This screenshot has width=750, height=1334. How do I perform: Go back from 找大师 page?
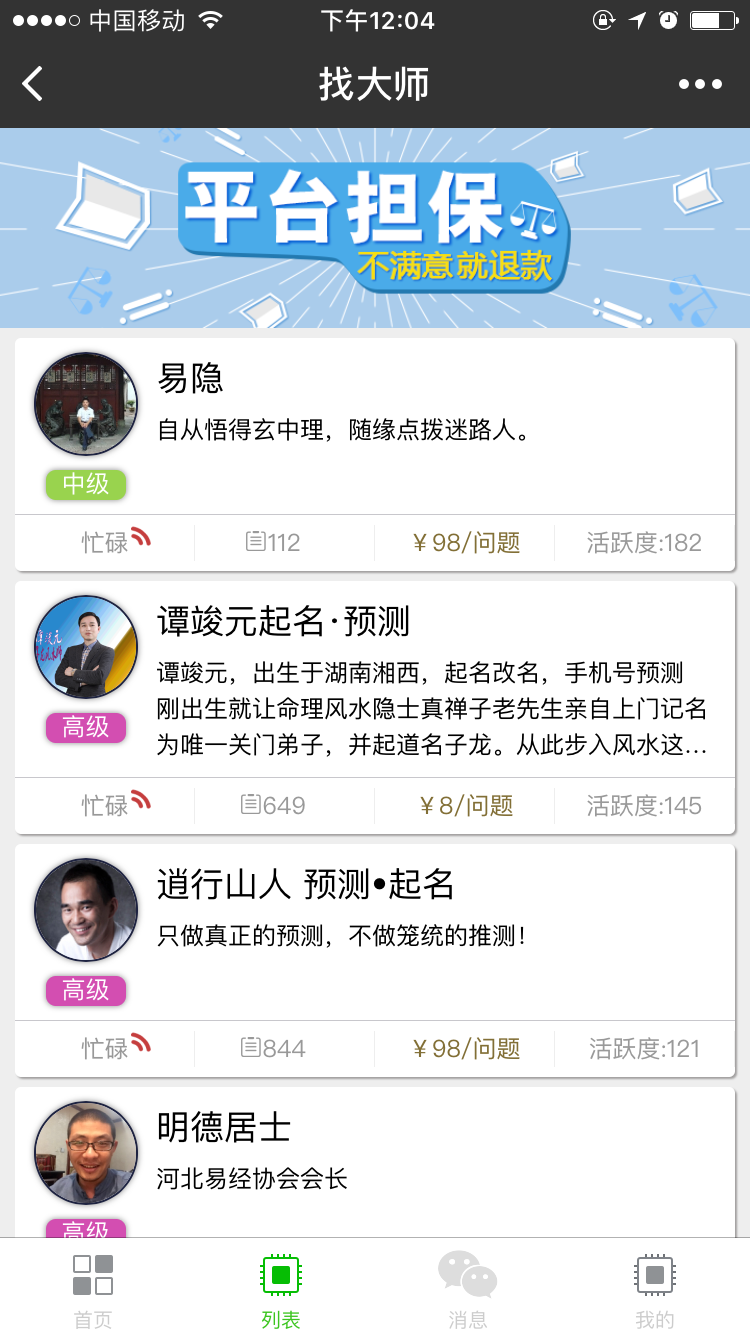[x=33, y=84]
